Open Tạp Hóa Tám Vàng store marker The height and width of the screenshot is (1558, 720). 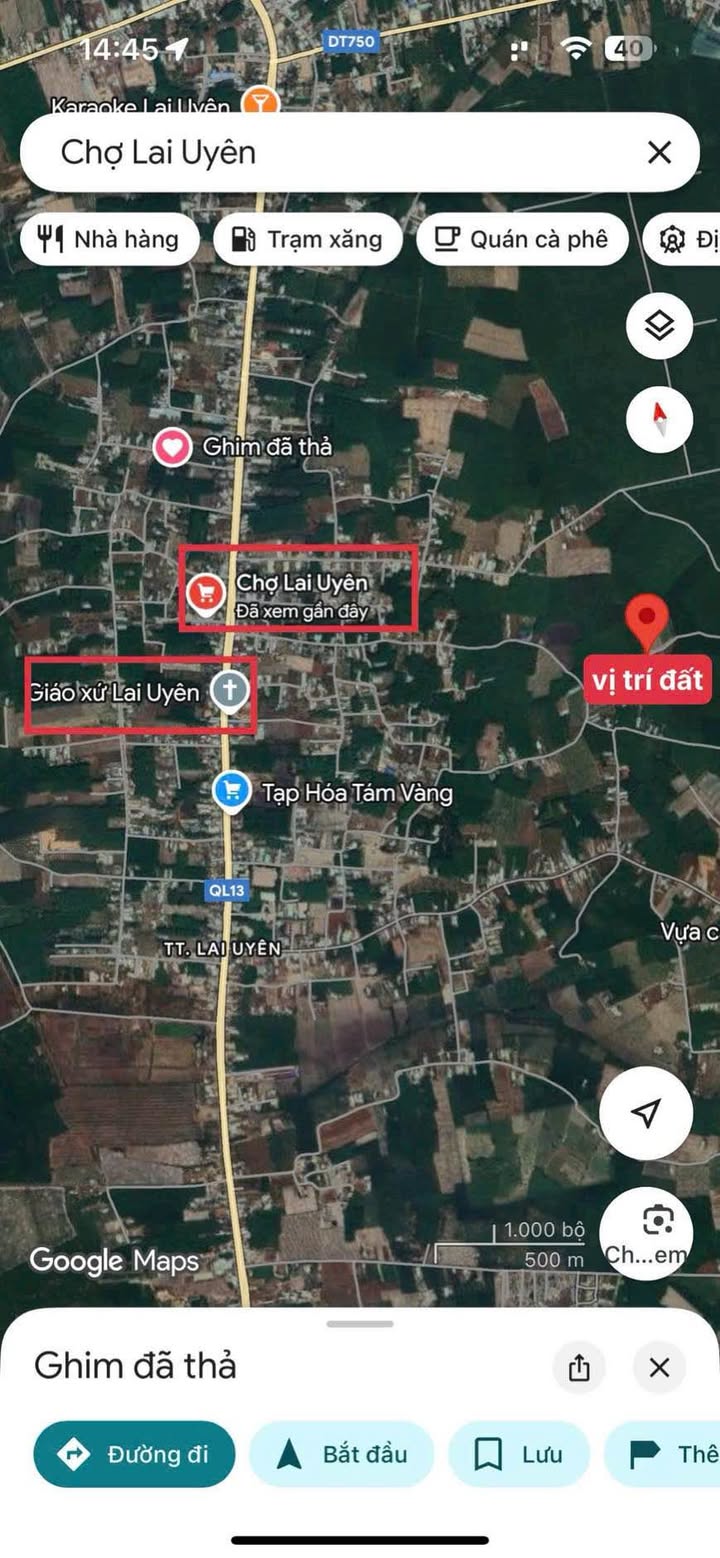coord(232,792)
